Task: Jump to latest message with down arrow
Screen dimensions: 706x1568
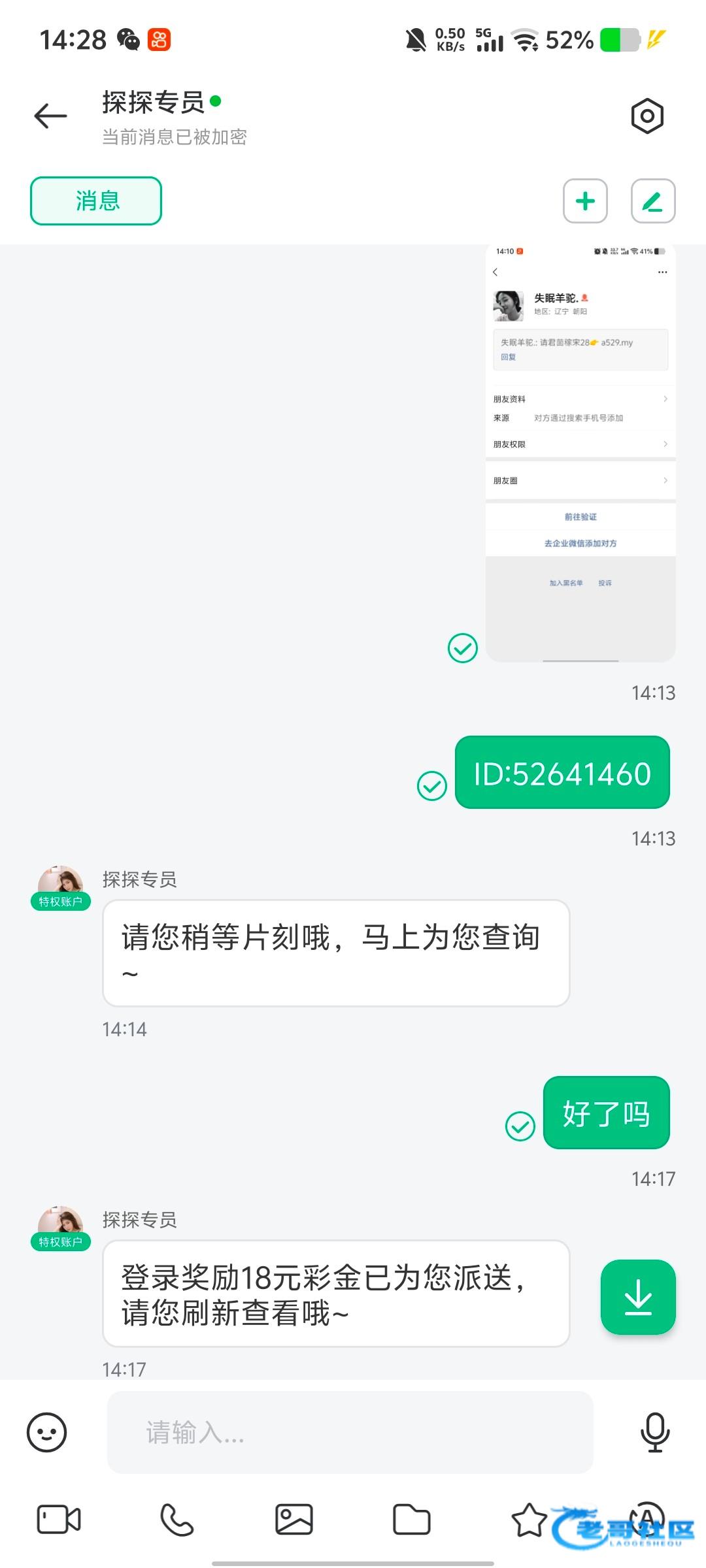Action: [637, 1297]
